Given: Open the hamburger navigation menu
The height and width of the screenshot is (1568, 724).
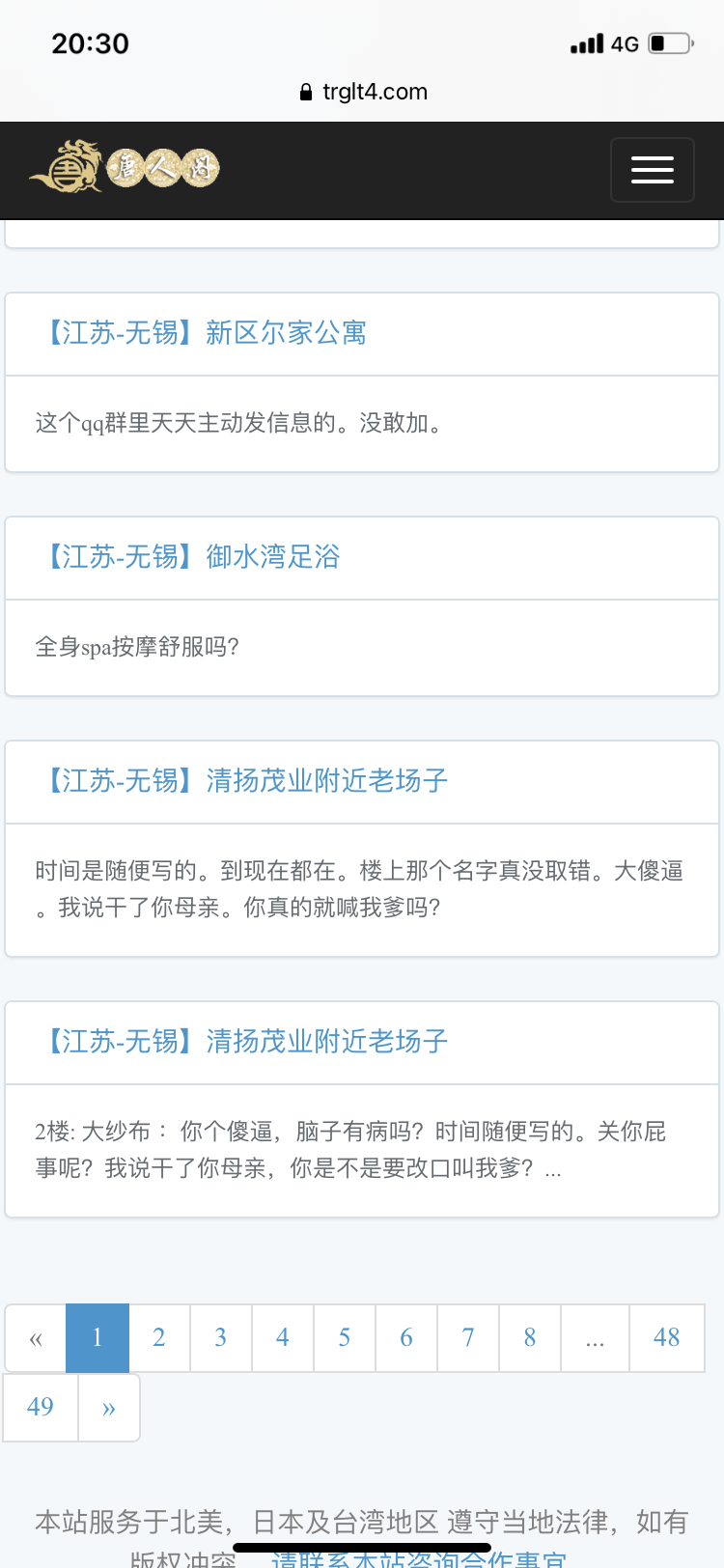Looking at the screenshot, I should 652,170.
